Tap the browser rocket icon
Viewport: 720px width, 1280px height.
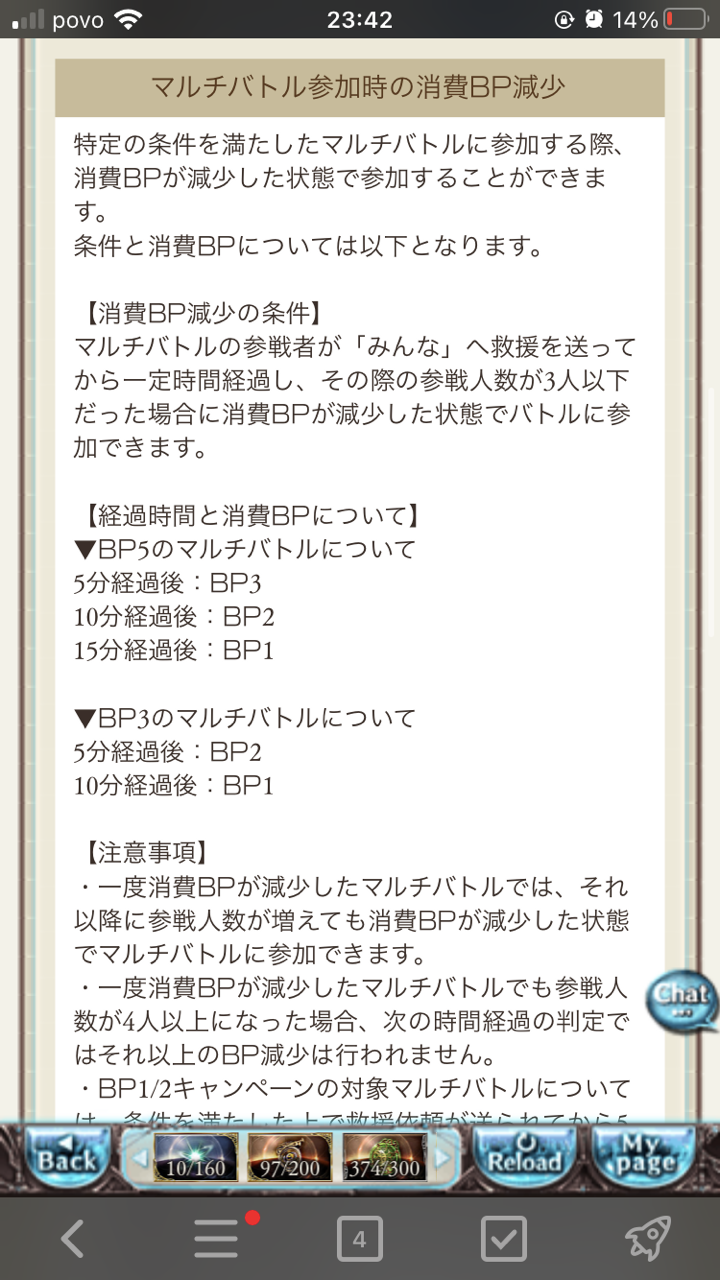tap(647, 1240)
